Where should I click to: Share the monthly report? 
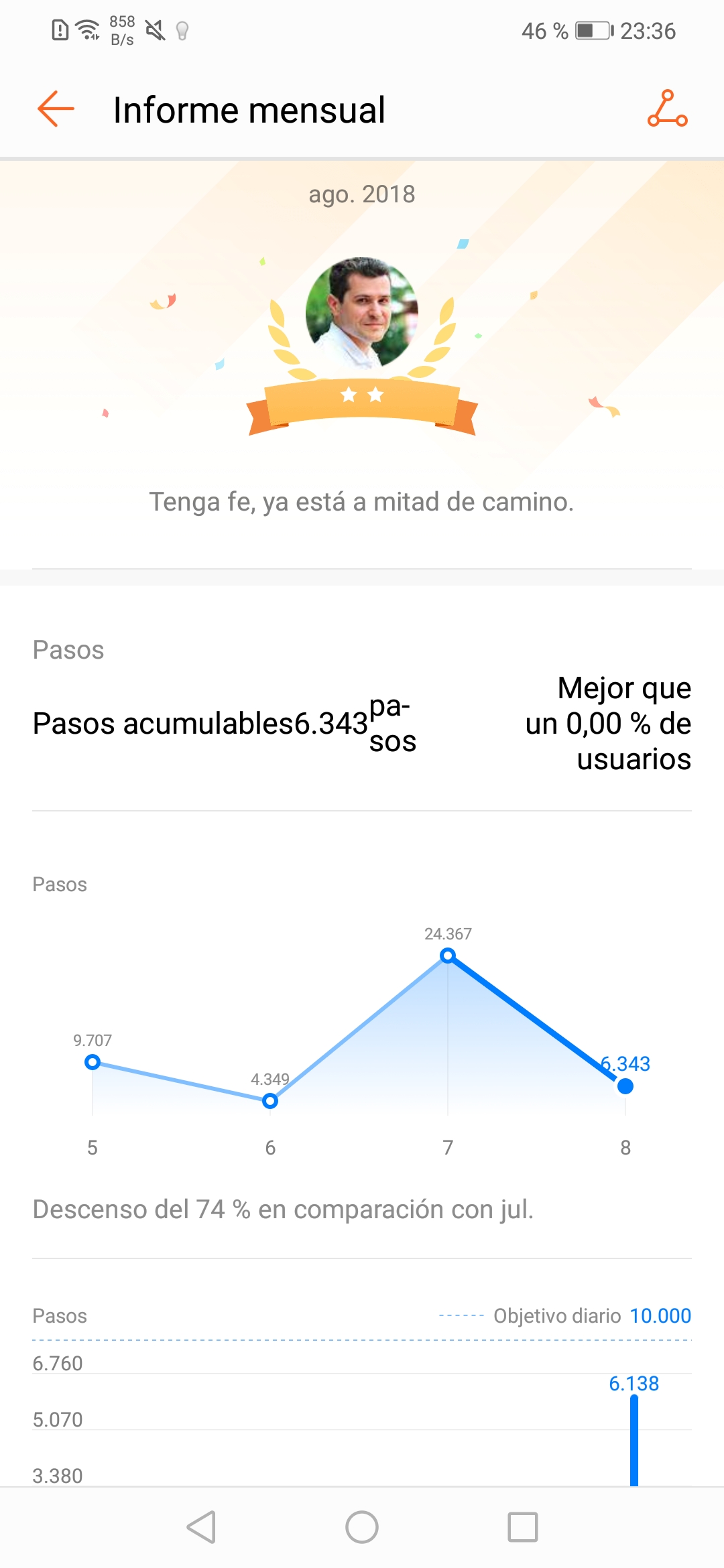coord(668,109)
